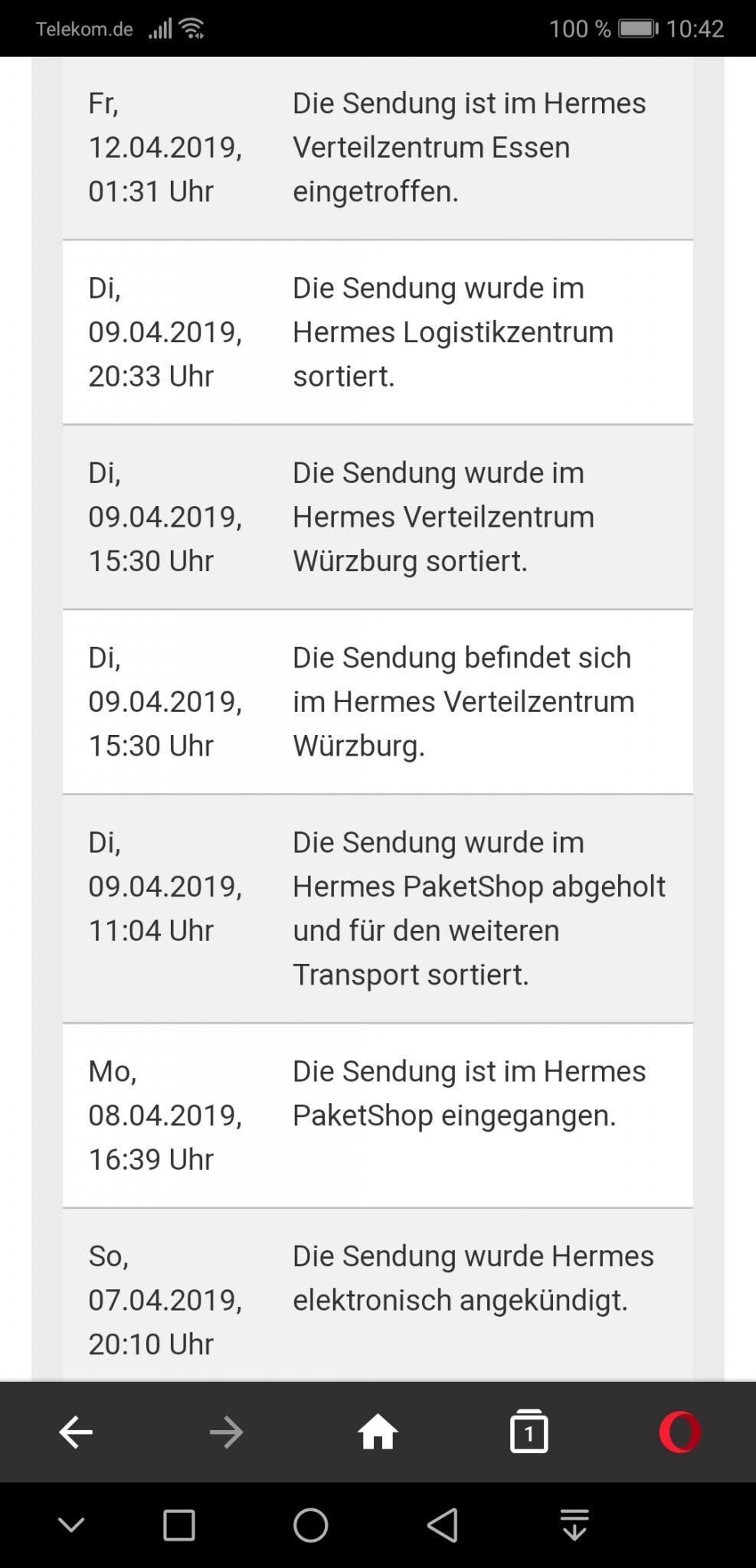Open recent apps with the square button

tap(179, 1525)
